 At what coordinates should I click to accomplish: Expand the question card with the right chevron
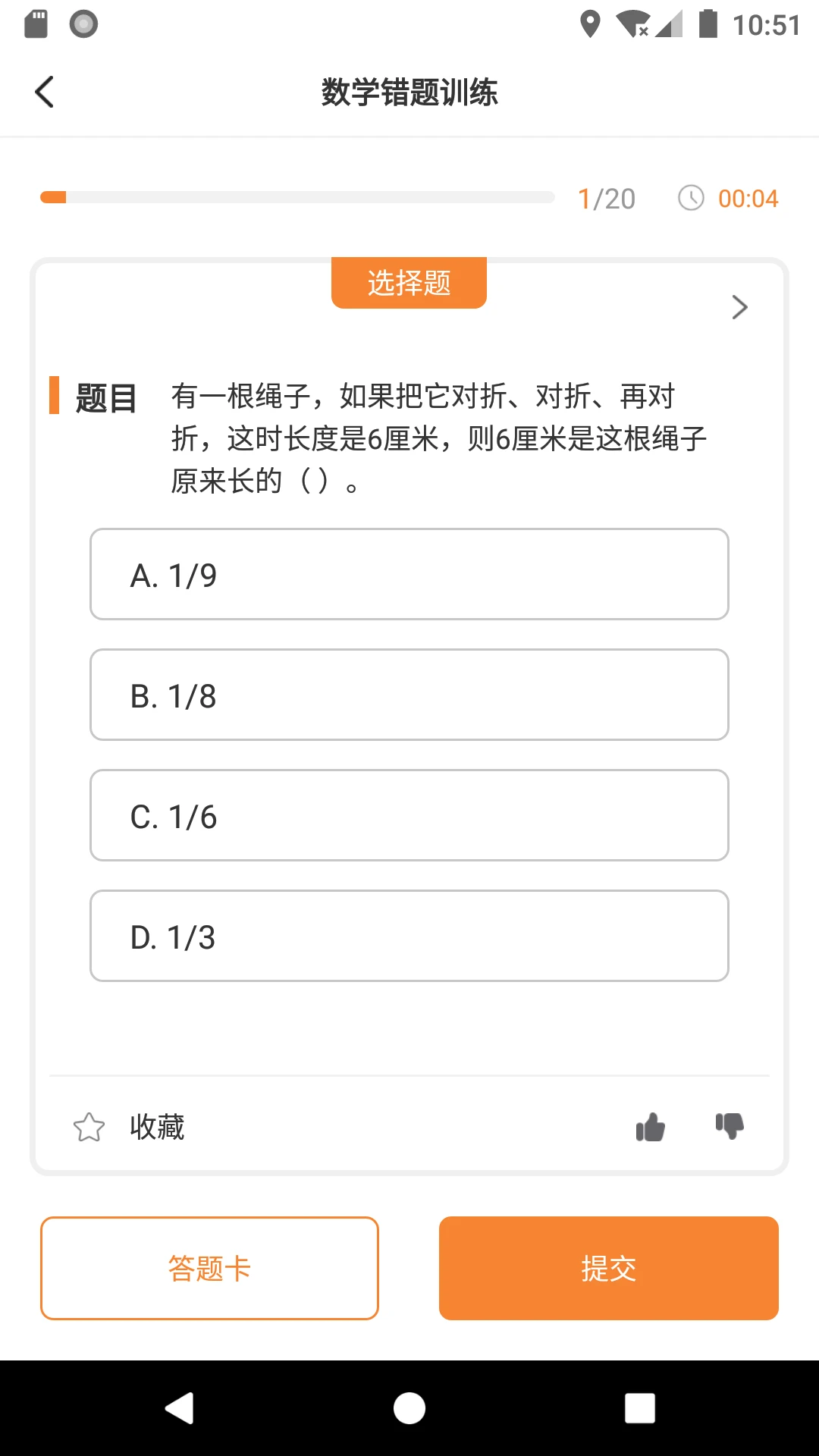(x=739, y=308)
